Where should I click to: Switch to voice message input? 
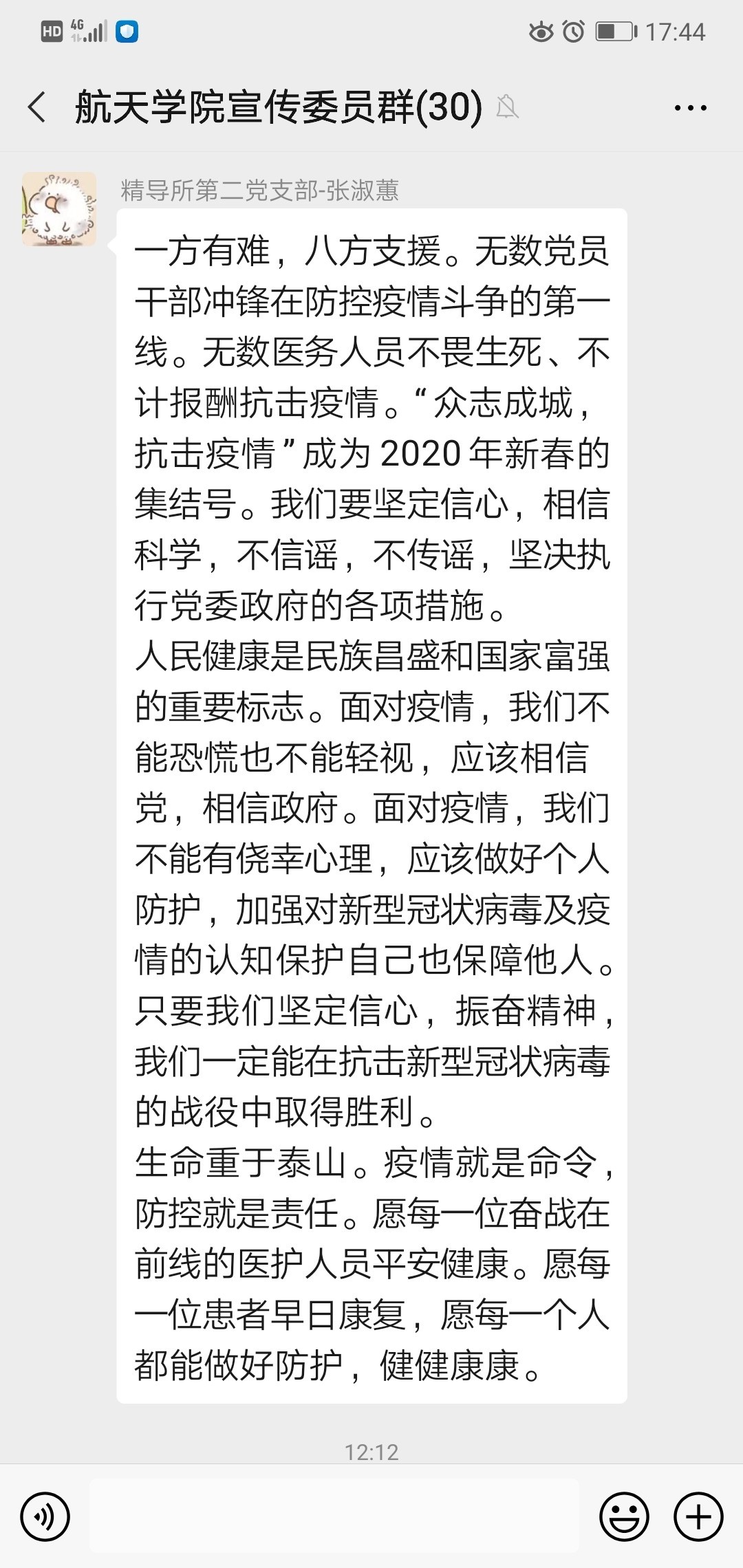pyautogui.click(x=45, y=1516)
